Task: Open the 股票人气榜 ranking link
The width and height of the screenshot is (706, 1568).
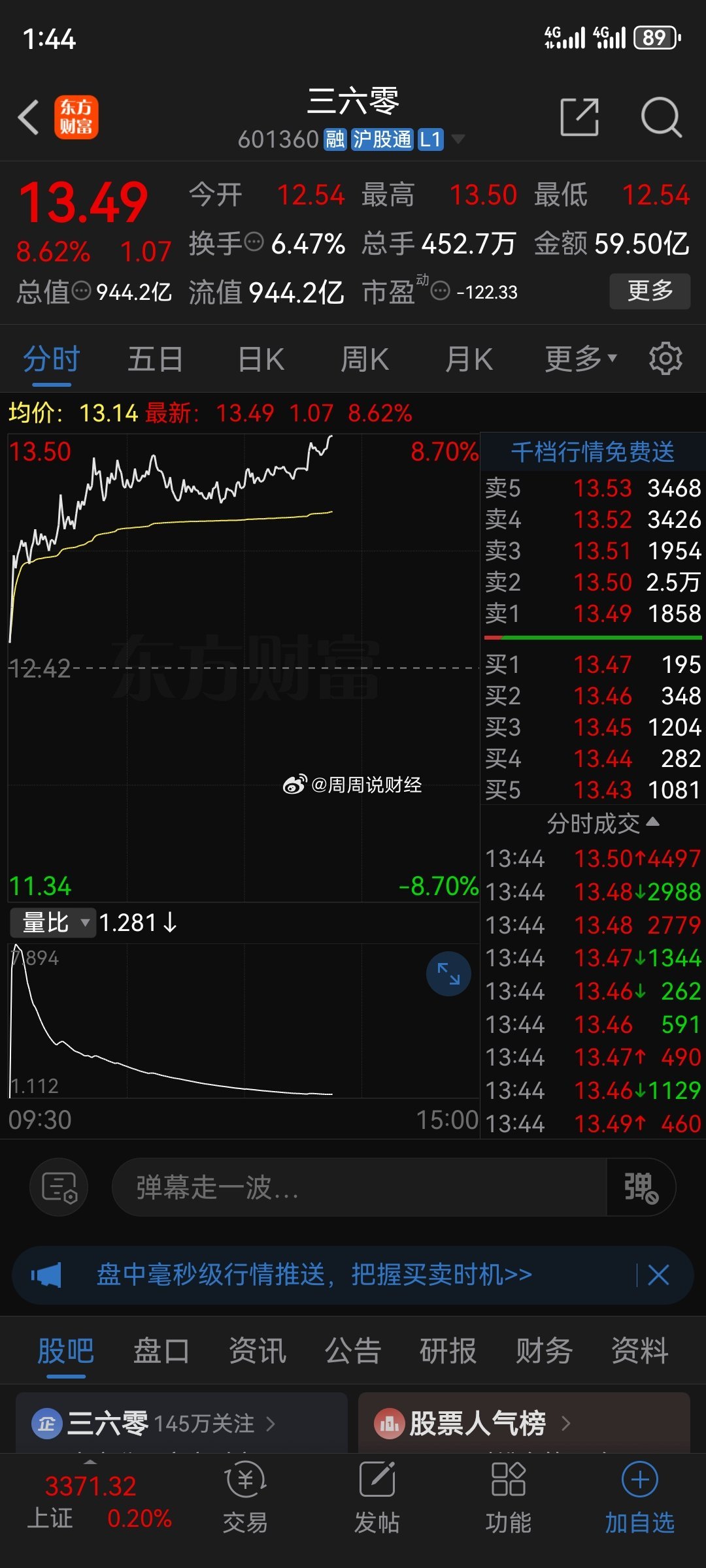Action: tap(476, 1424)
